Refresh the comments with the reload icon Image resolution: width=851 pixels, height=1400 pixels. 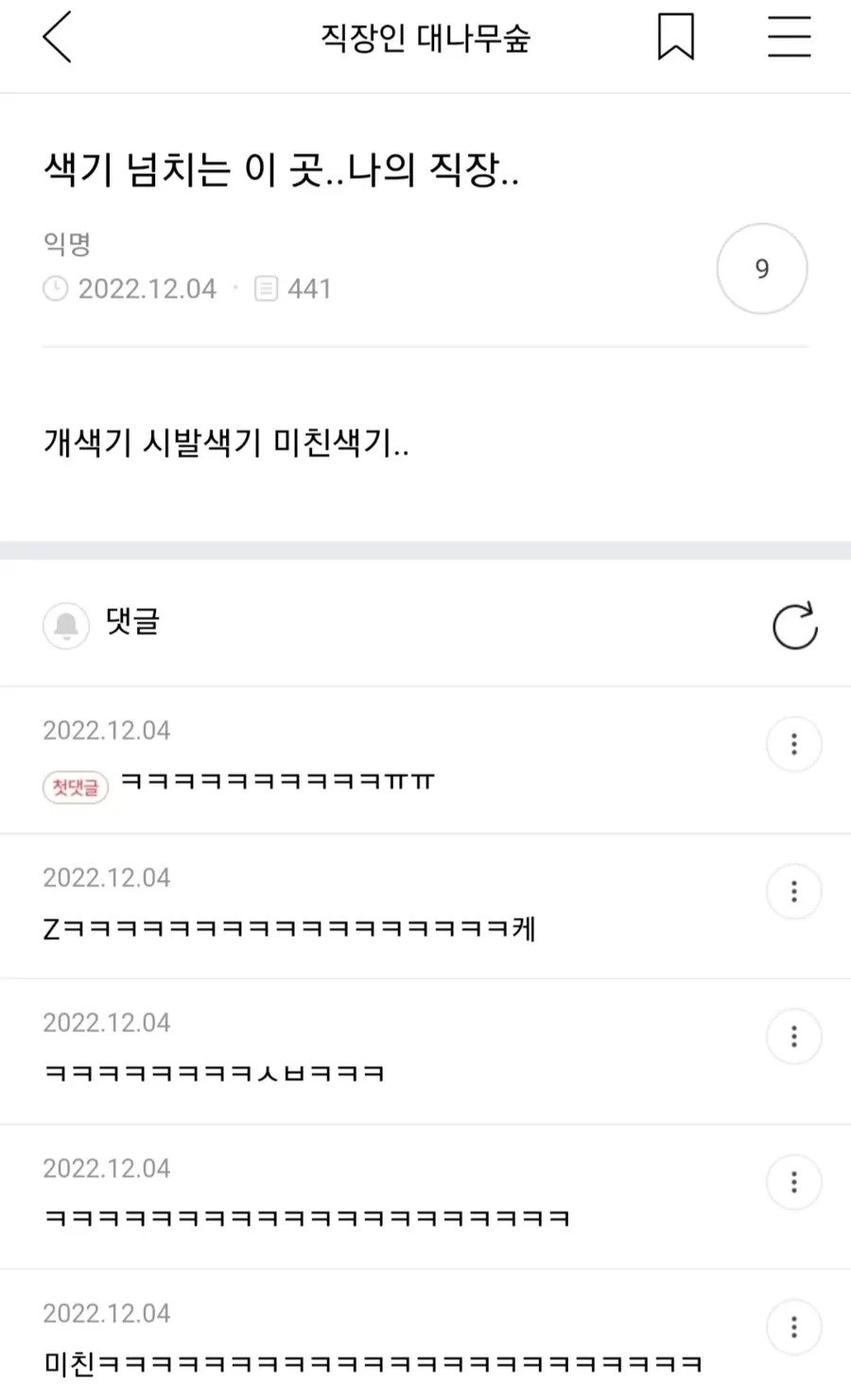click(x=794, y=625)
